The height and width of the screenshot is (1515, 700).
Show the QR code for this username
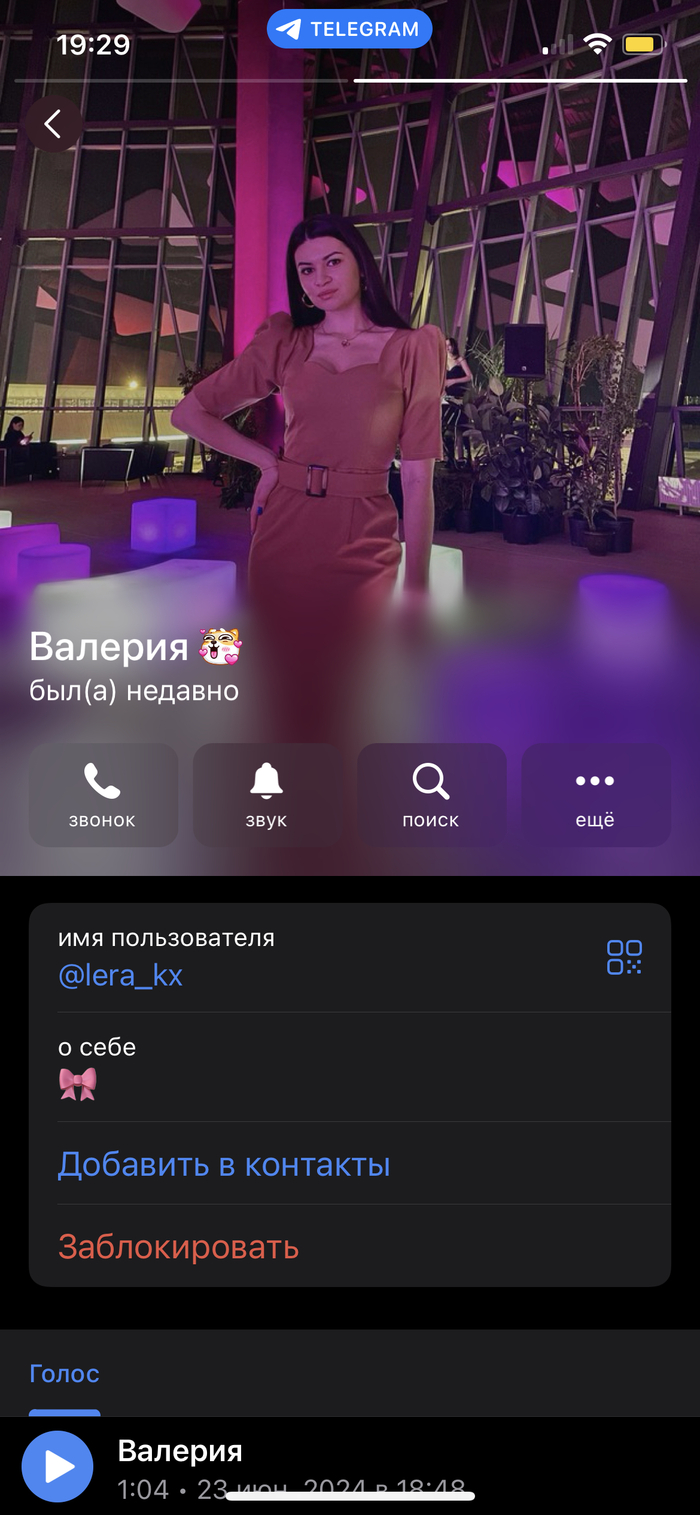click(624, 957)
